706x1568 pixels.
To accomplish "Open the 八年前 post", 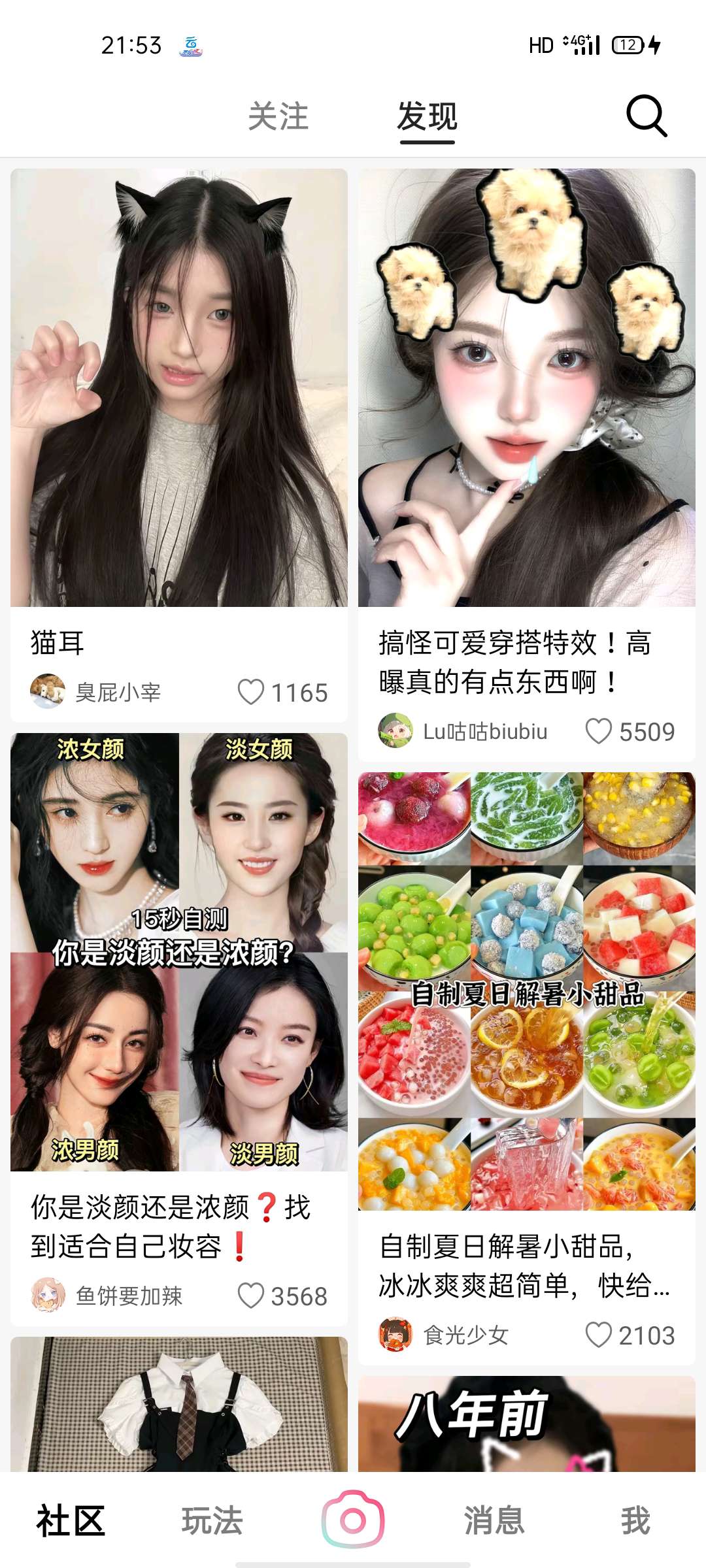I will 526,1424.
